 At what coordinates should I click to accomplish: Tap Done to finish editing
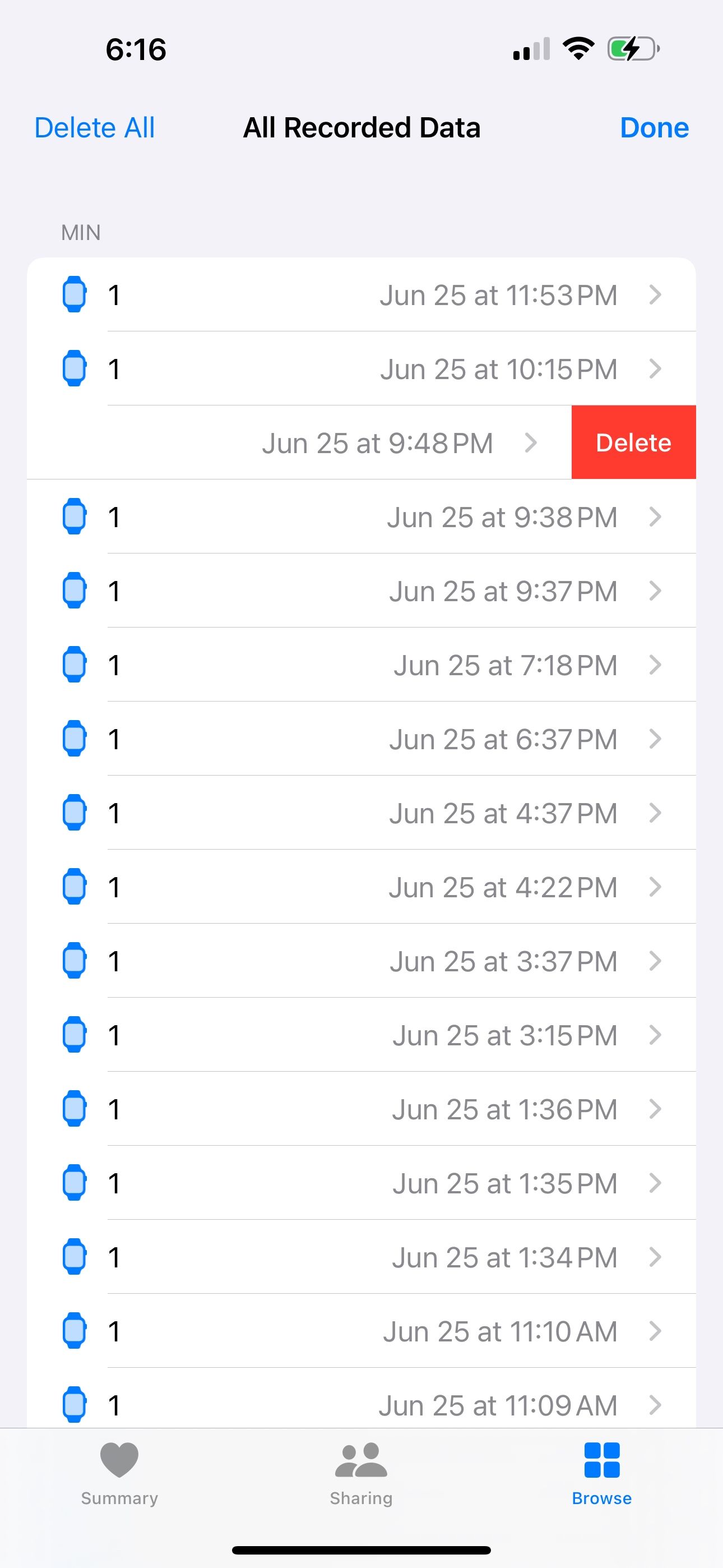click(x=654, y=128)
